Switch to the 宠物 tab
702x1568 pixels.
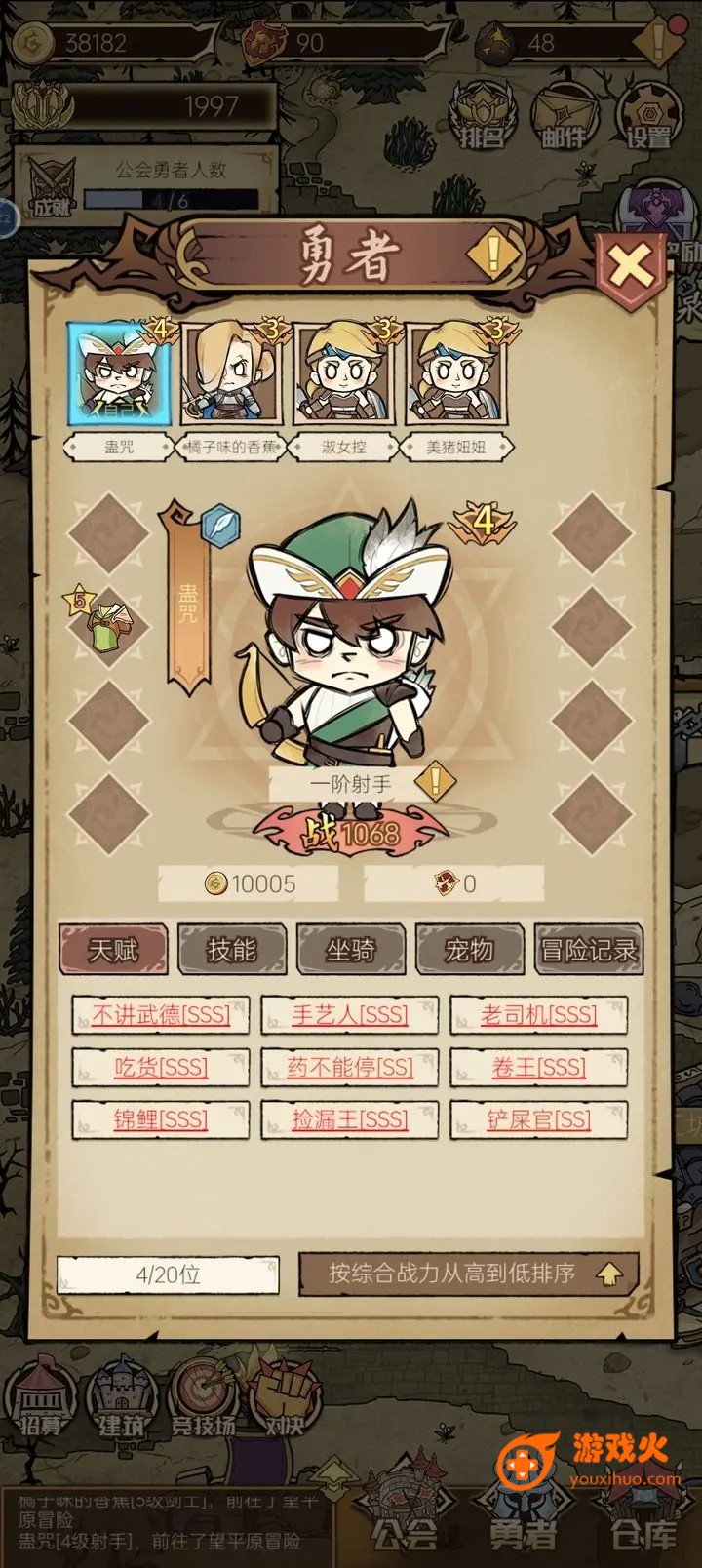tap(470, 950)
